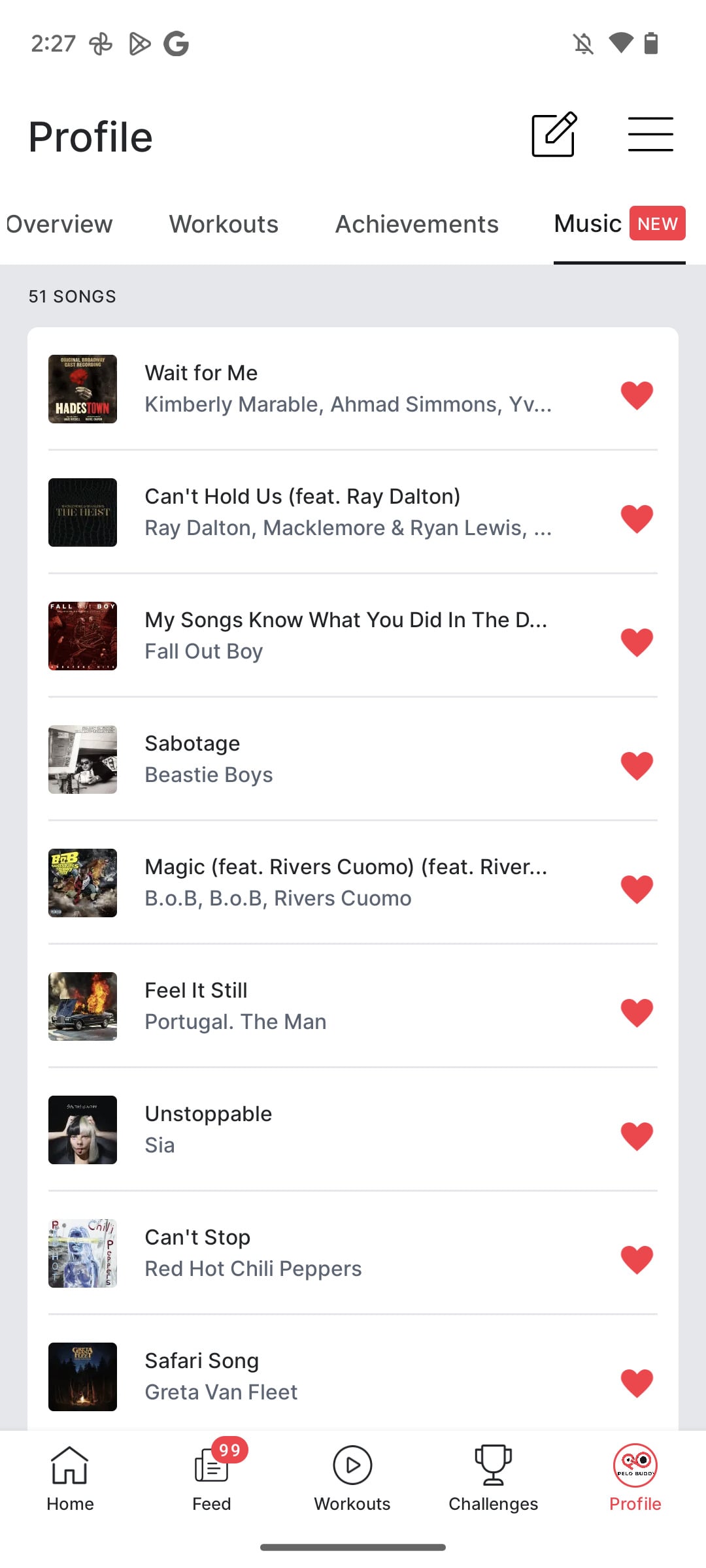Unfavorite 'Unstoppable' by Sia
Screen dimensions: 706x1568
pos(637,1136)
